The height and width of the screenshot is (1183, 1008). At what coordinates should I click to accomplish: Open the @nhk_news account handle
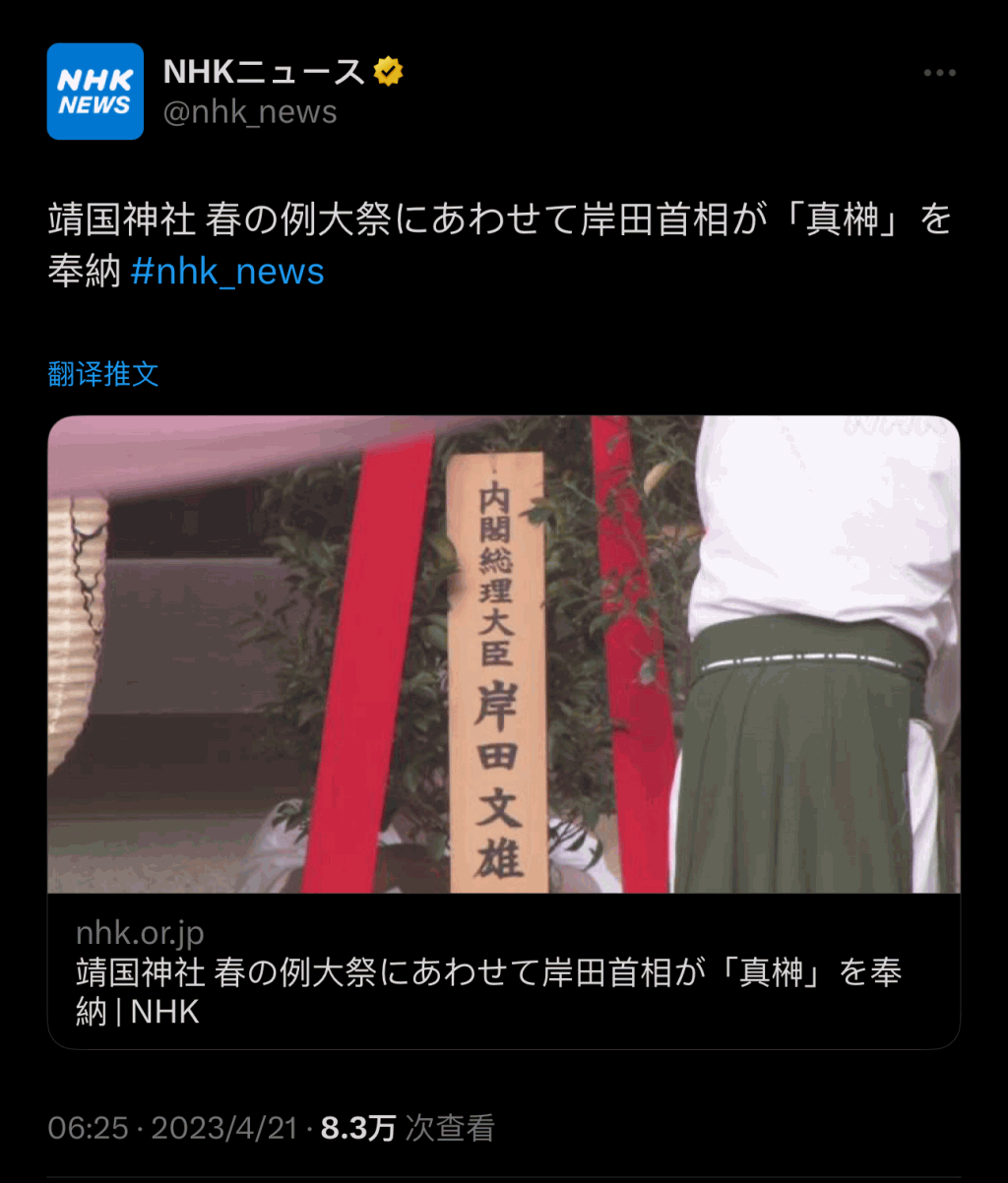click(250, 112)
